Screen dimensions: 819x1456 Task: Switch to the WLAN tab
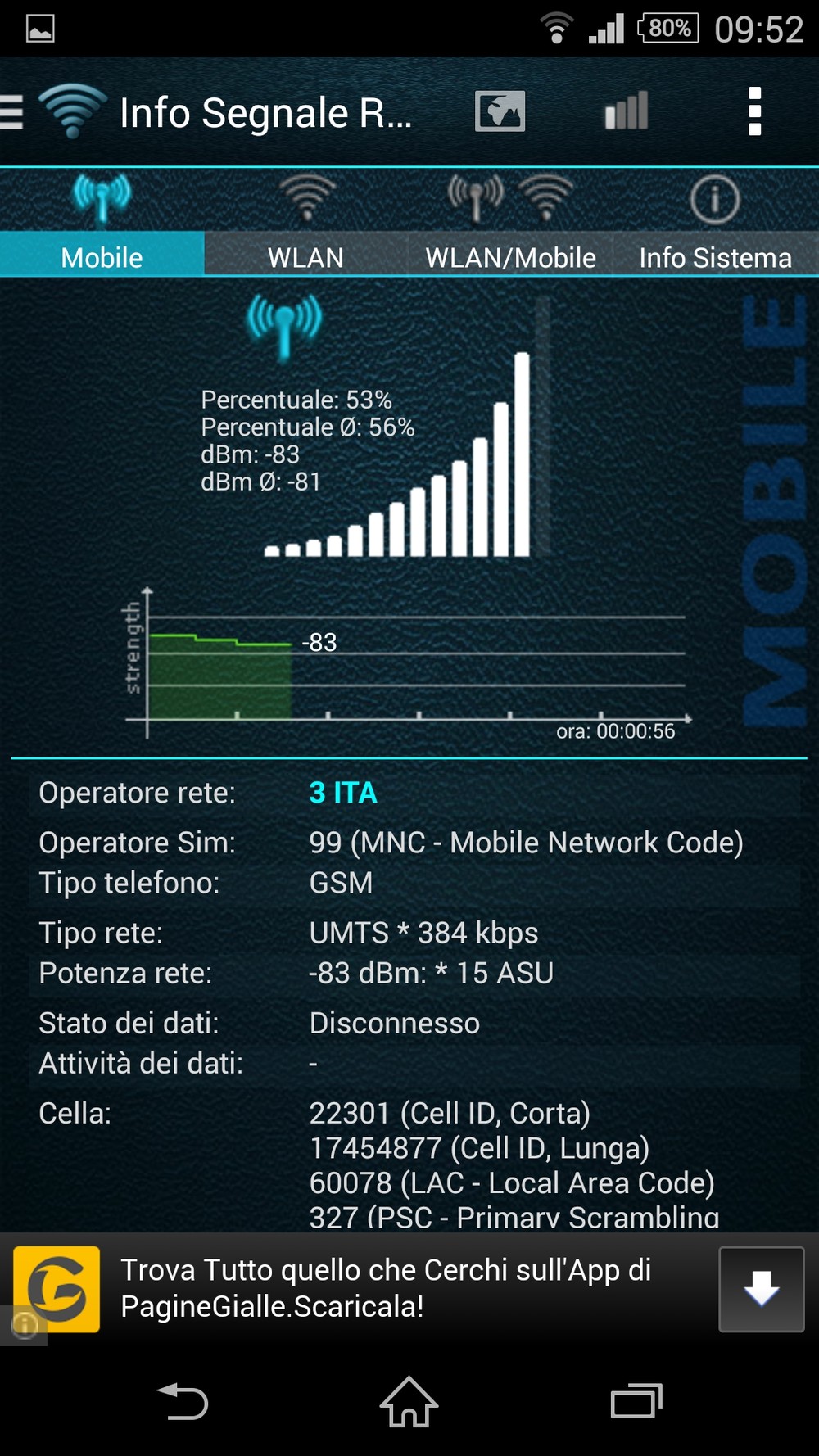(x=306, y=223)
